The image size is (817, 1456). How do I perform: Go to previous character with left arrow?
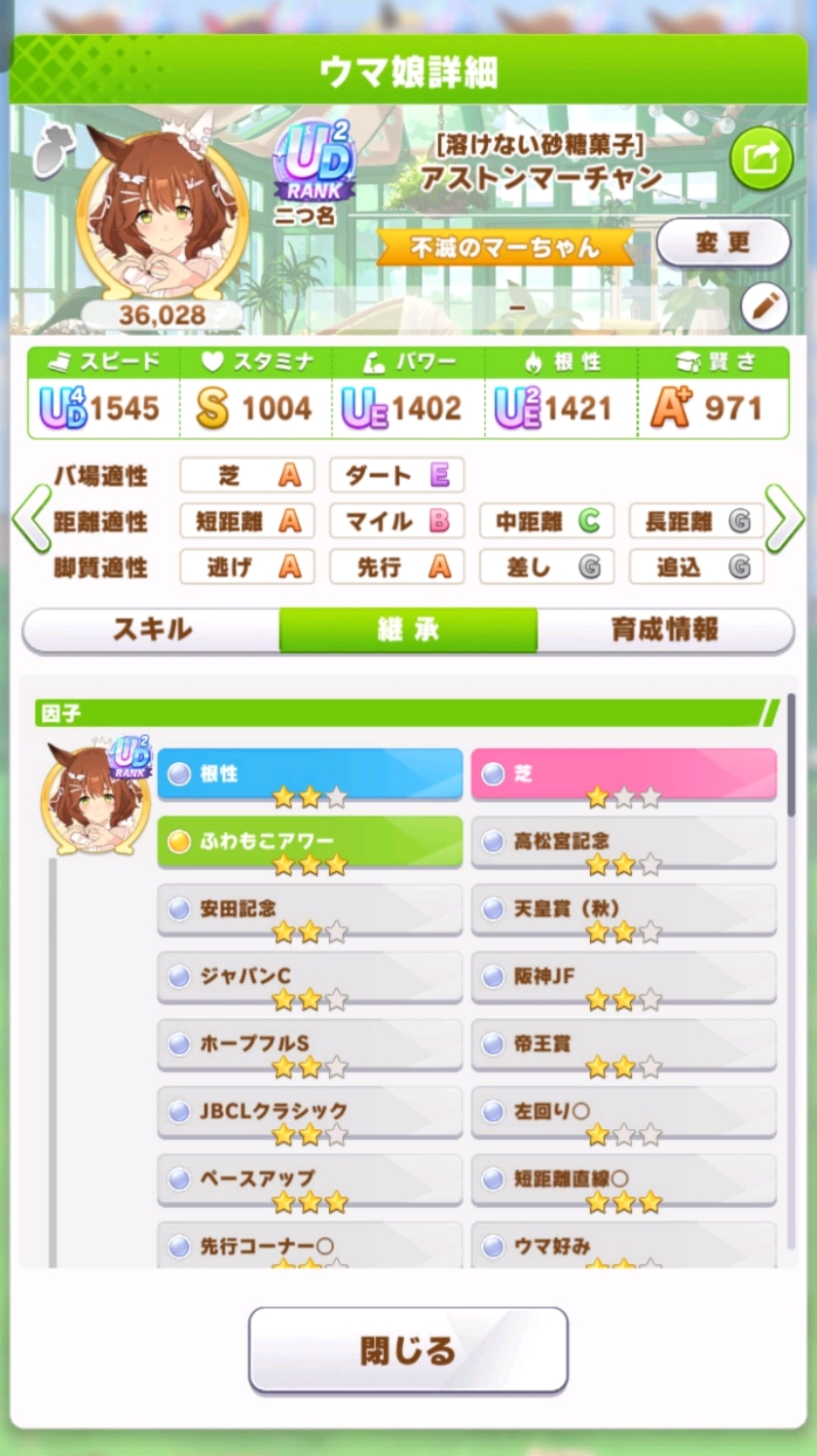pos(30,519)
